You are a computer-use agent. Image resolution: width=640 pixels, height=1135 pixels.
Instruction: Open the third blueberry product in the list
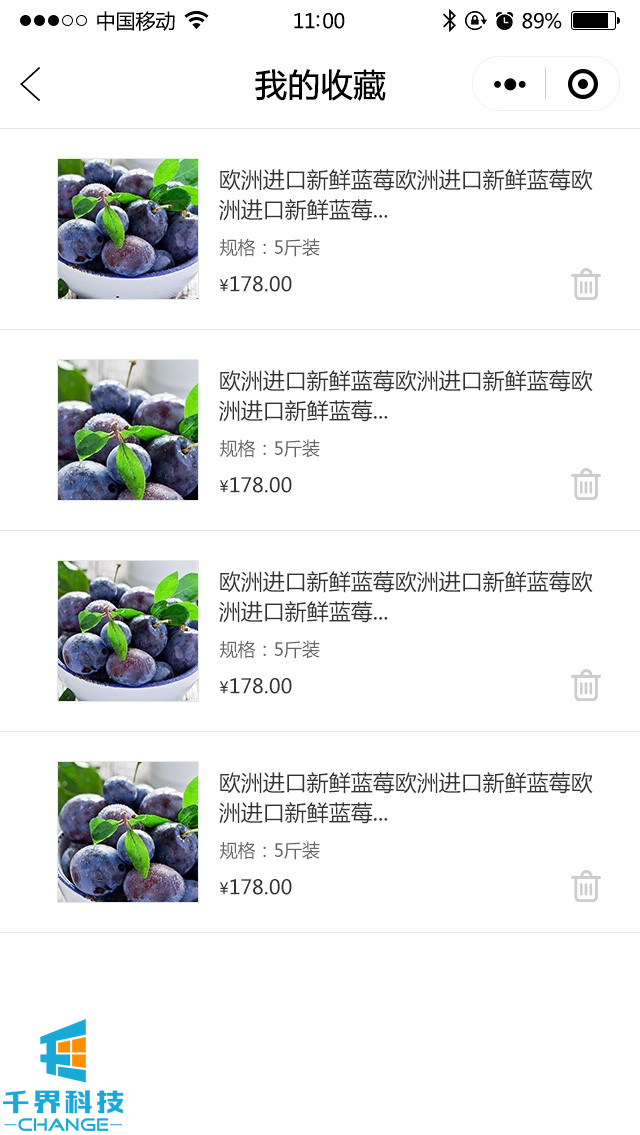pyautogui.click(x=128, y=631)
